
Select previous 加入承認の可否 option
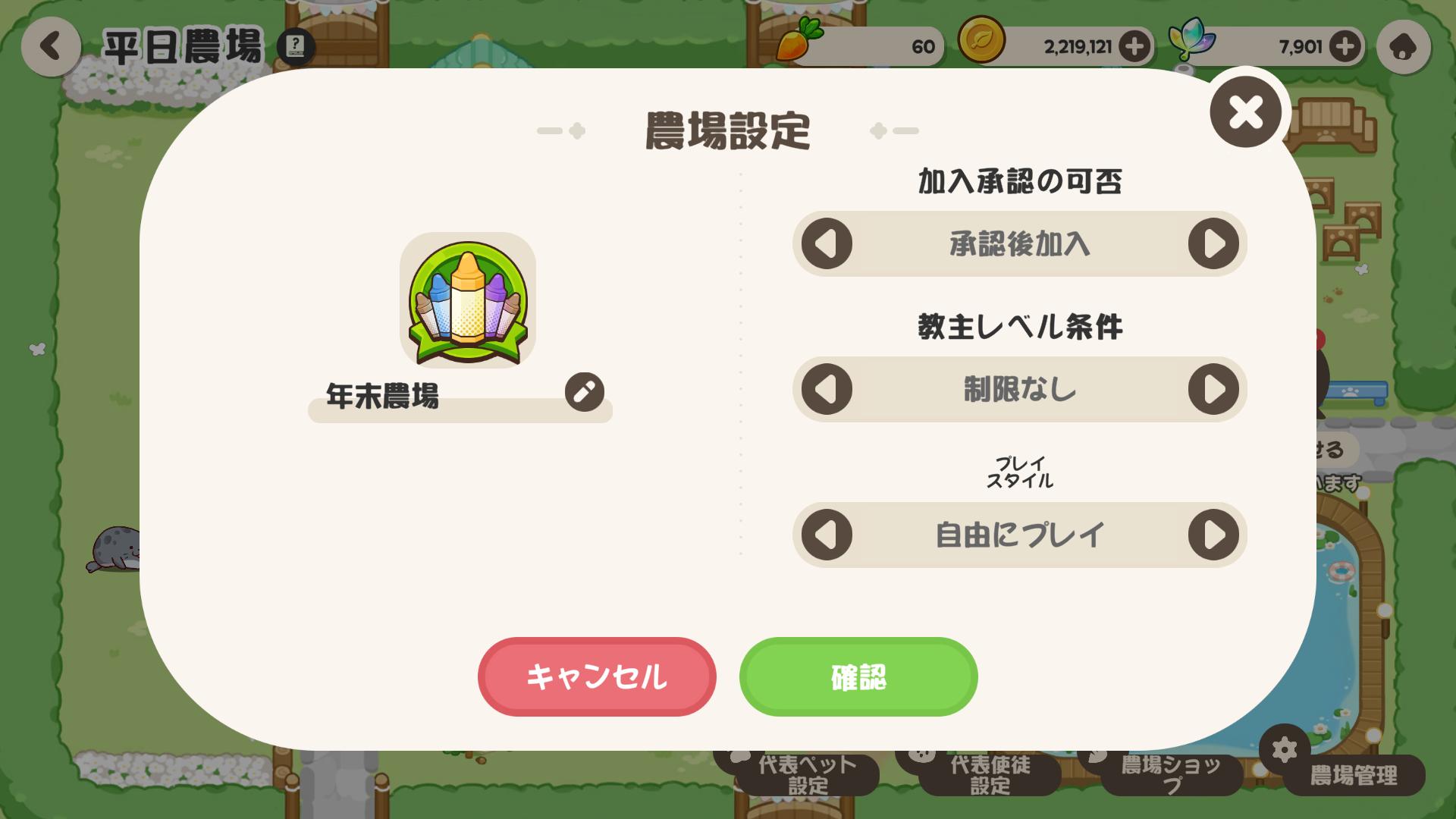(827, 243)
